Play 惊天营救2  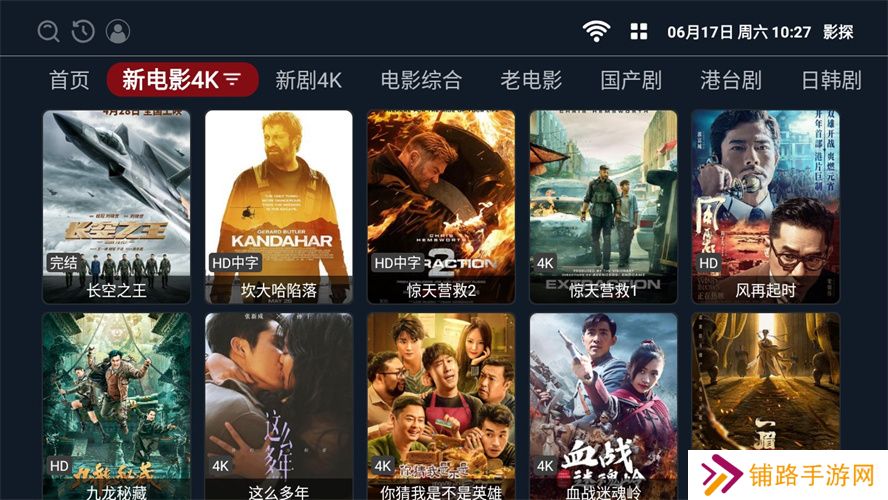[441, 205]
